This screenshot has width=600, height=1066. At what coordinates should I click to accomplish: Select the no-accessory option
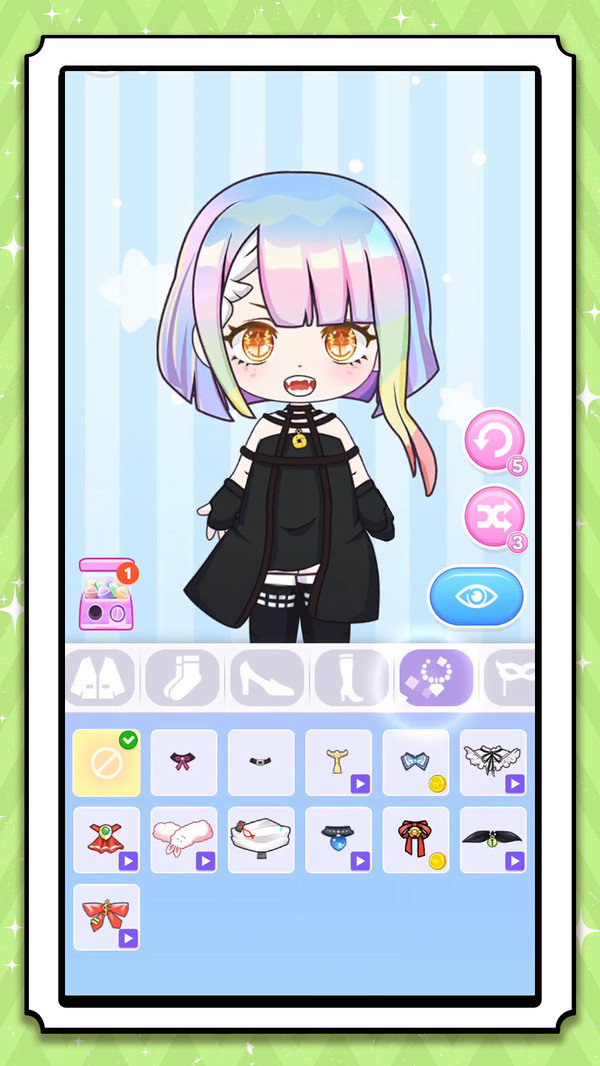[106, 762]
